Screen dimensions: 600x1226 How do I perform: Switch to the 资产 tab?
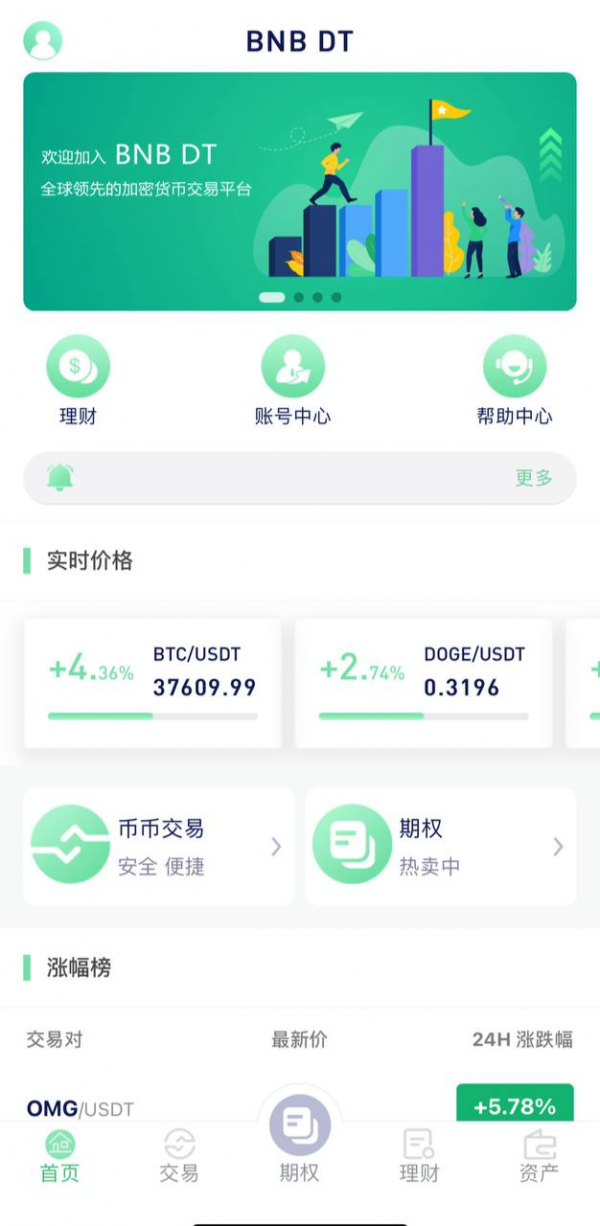[539, 1156]
